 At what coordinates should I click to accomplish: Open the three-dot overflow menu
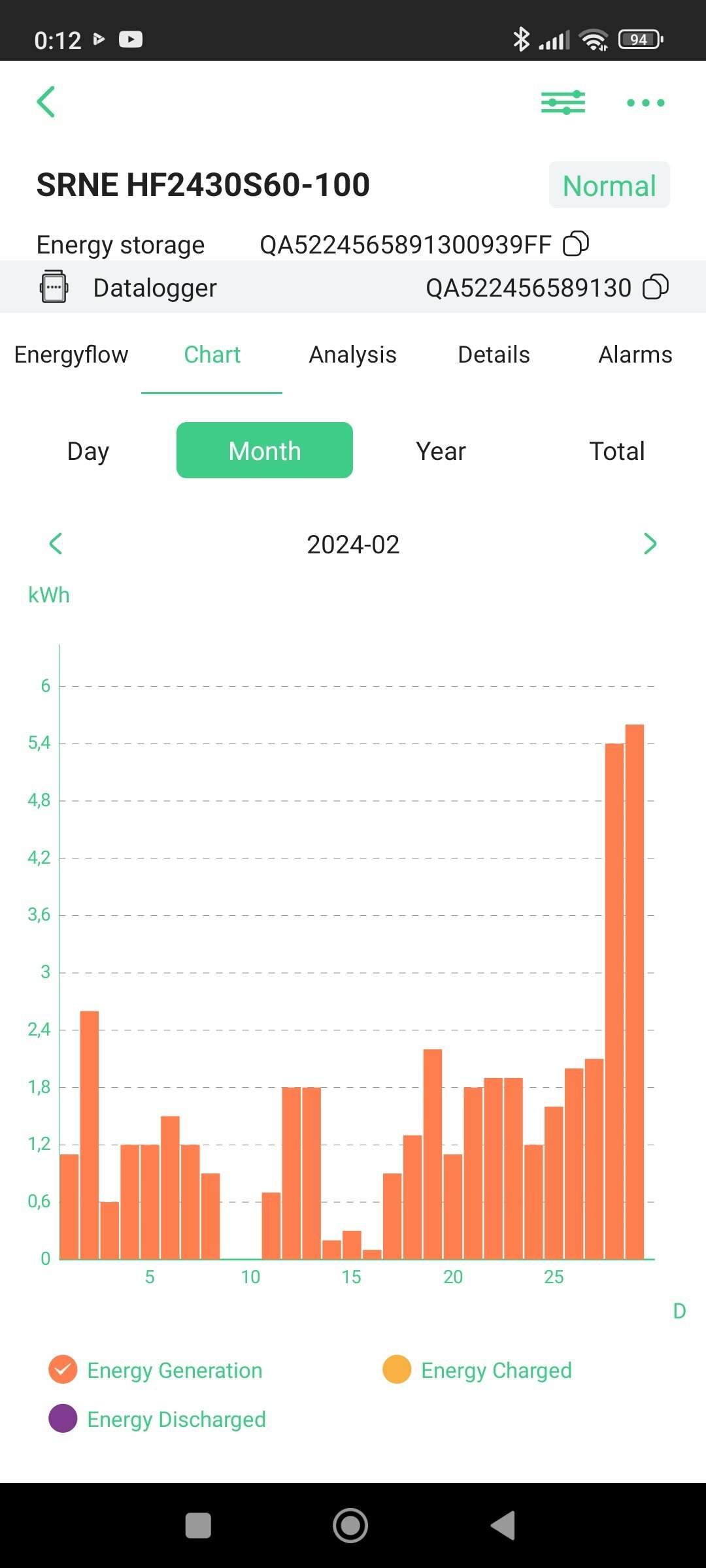645,103
